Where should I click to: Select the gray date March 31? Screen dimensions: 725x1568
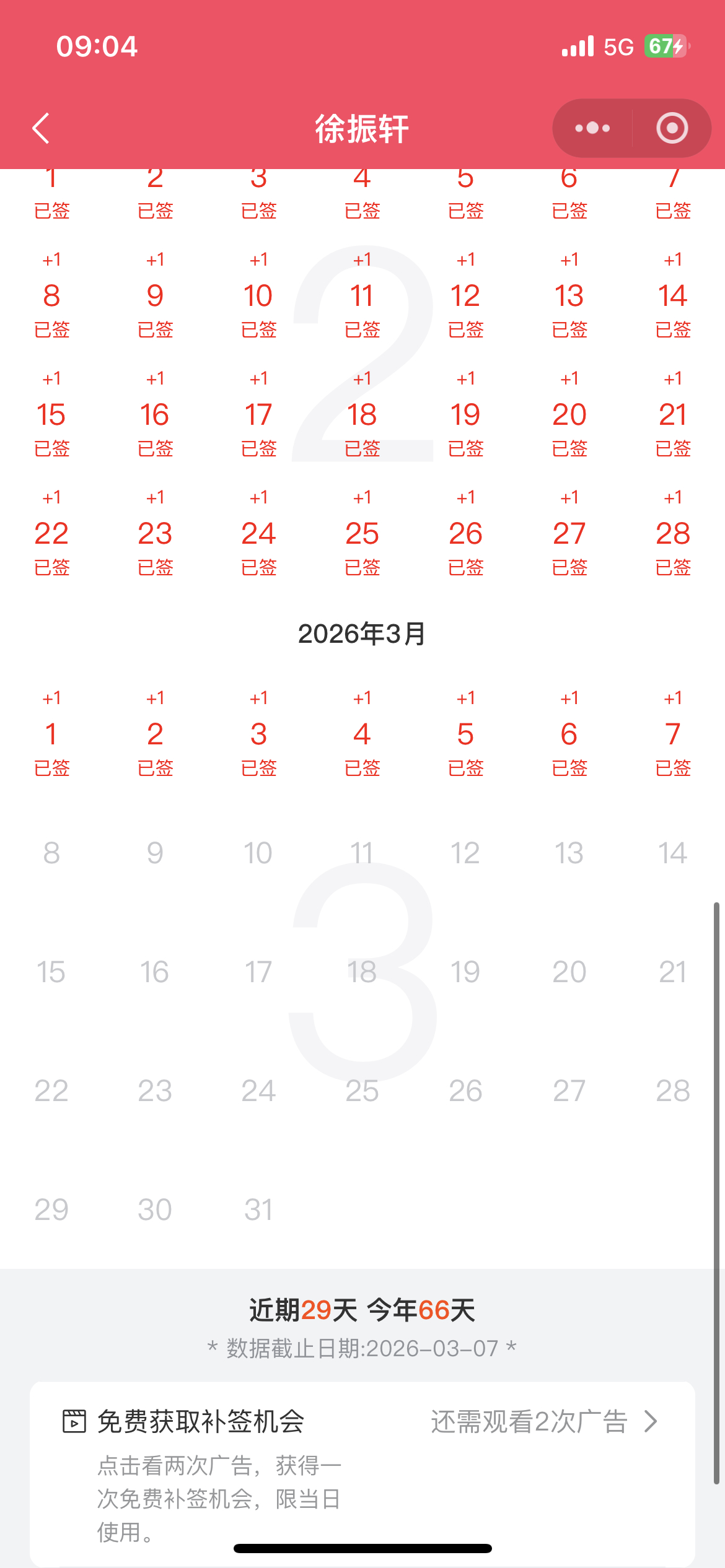[258, 1208]
